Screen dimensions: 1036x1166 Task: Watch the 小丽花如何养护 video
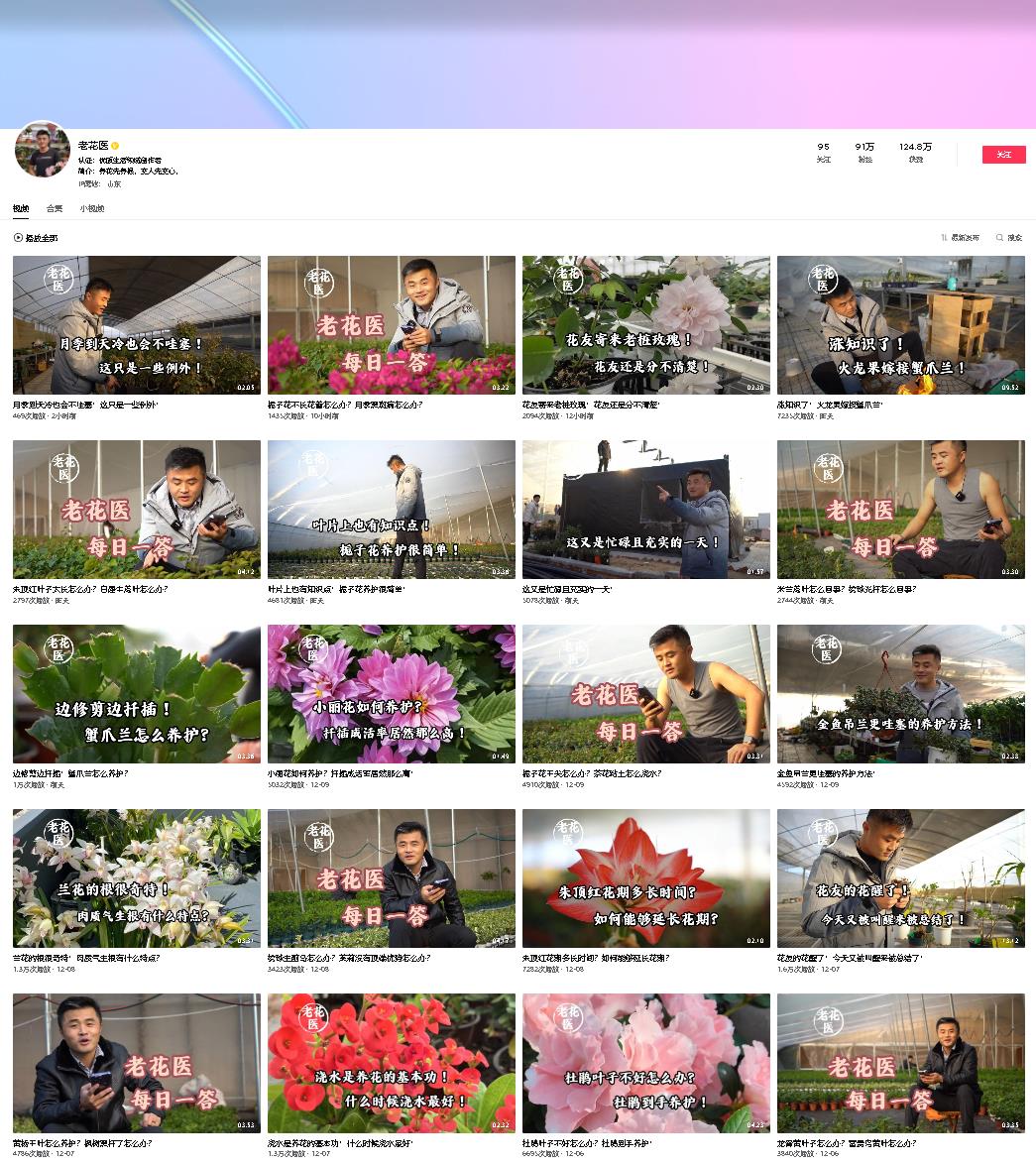pyautogui.click(x=391, y=694)
